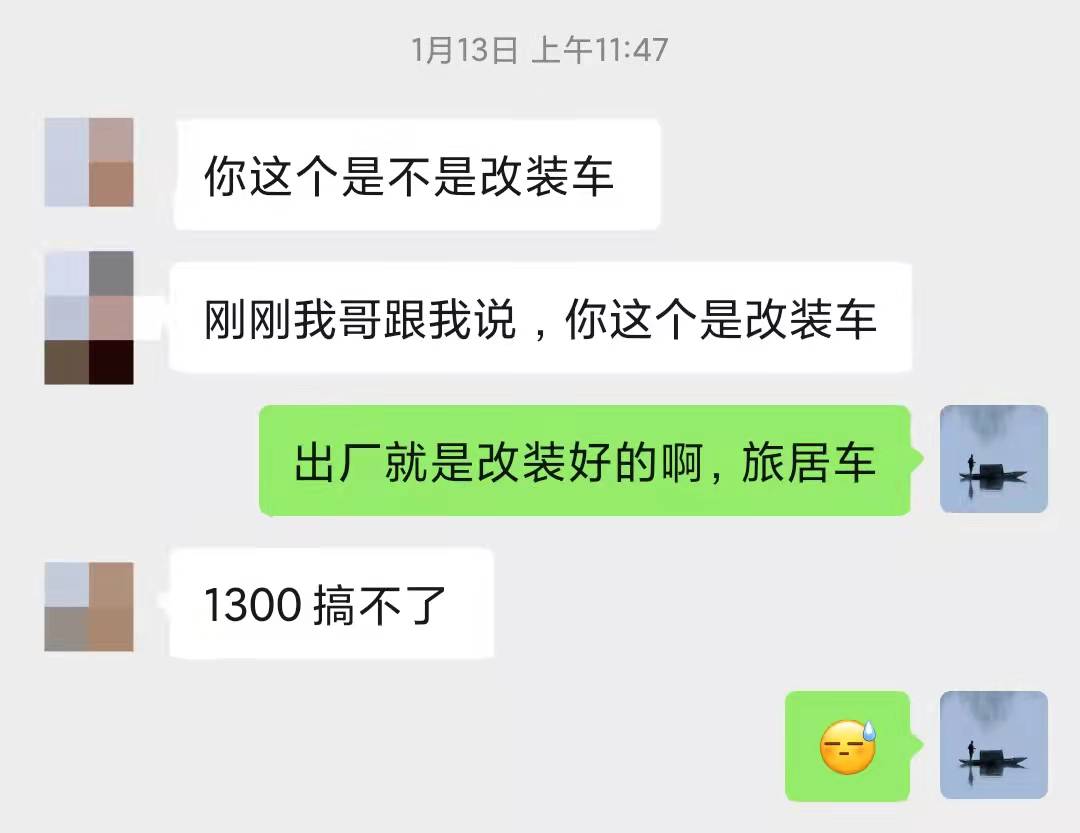This screenshot has width=1080, height=833.
Task: Open my avatar beside "出厂就是改装好的啊" message
Action: click(x=993, y=459)
